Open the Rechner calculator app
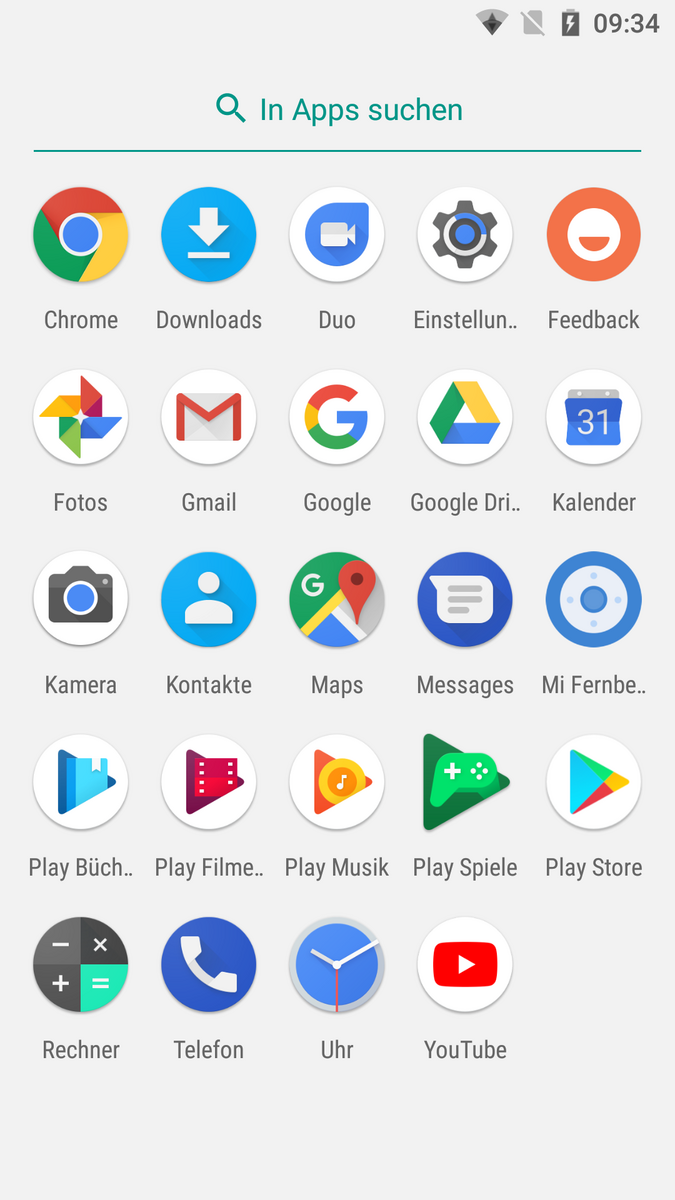This screenshot has width=675, height=1200. 81,965
